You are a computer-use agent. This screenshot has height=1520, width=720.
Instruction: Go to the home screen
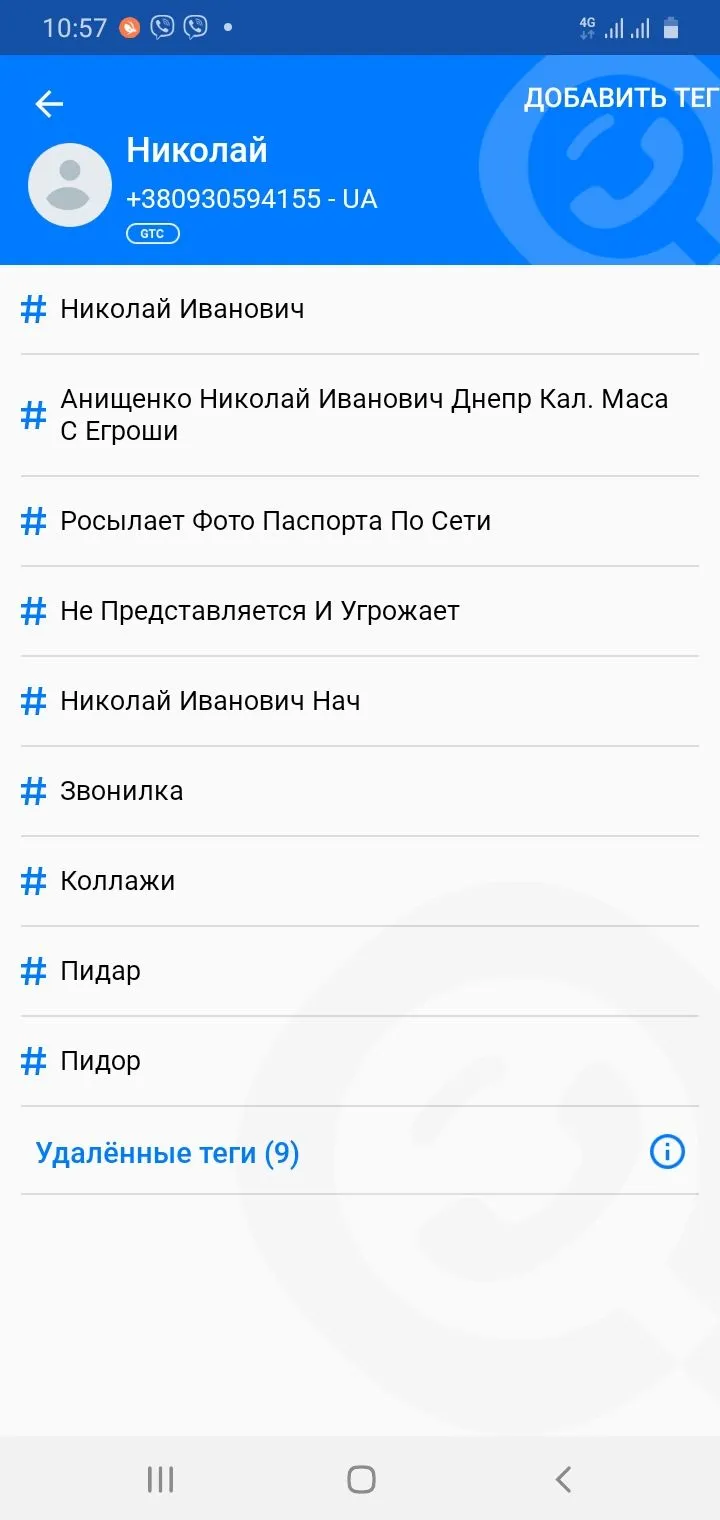(361, 1479)
